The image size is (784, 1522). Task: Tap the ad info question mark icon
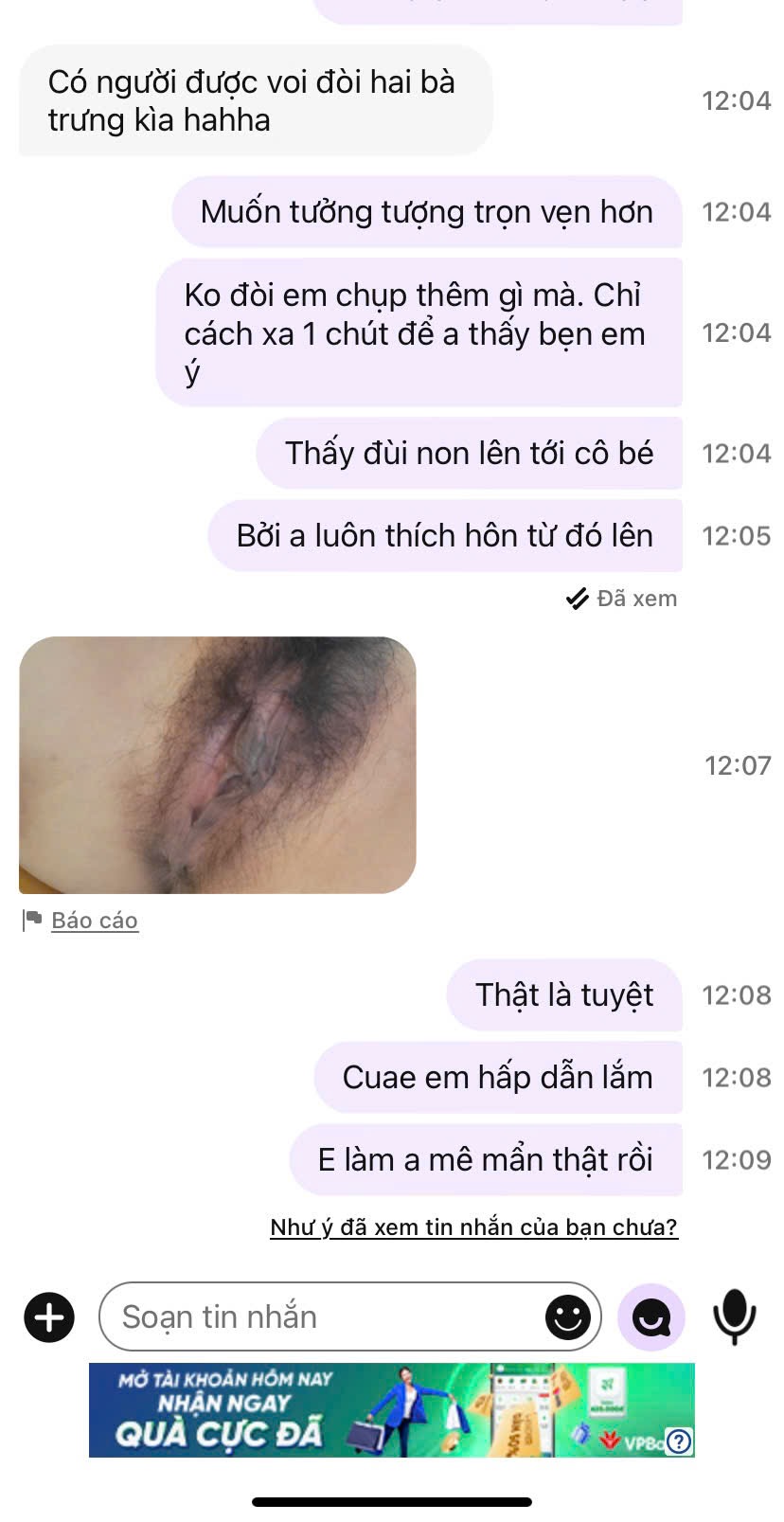click(x=679, y=1441)
